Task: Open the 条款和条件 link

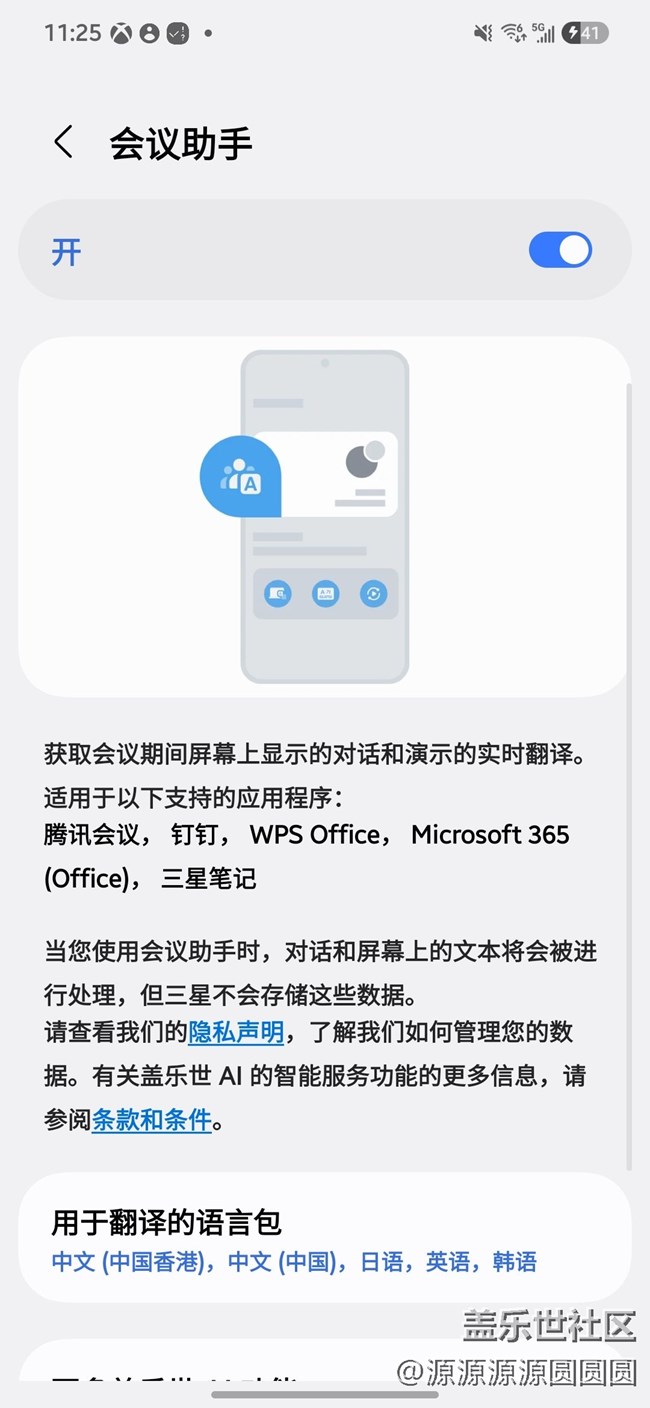Action: pos(152,1120)
